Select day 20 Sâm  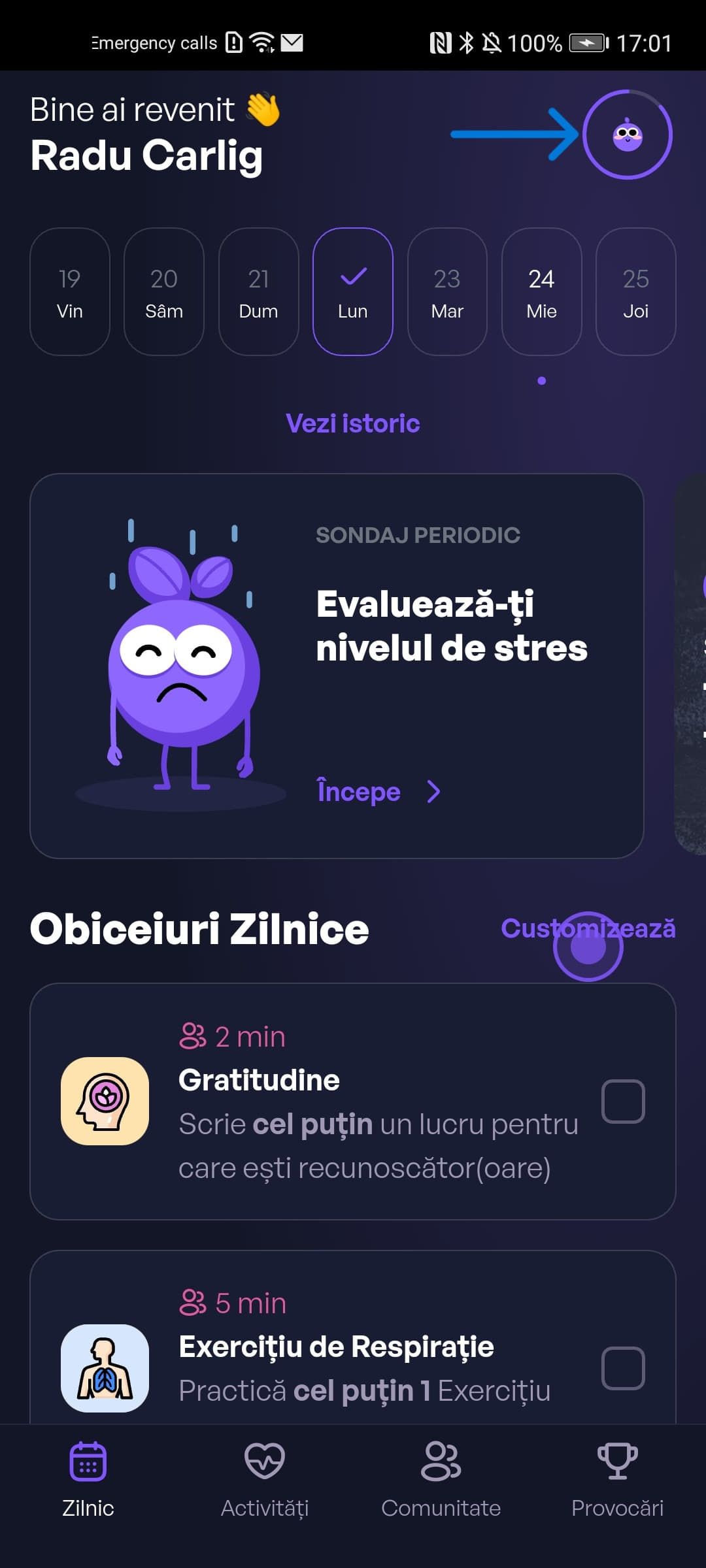(164, 292)
